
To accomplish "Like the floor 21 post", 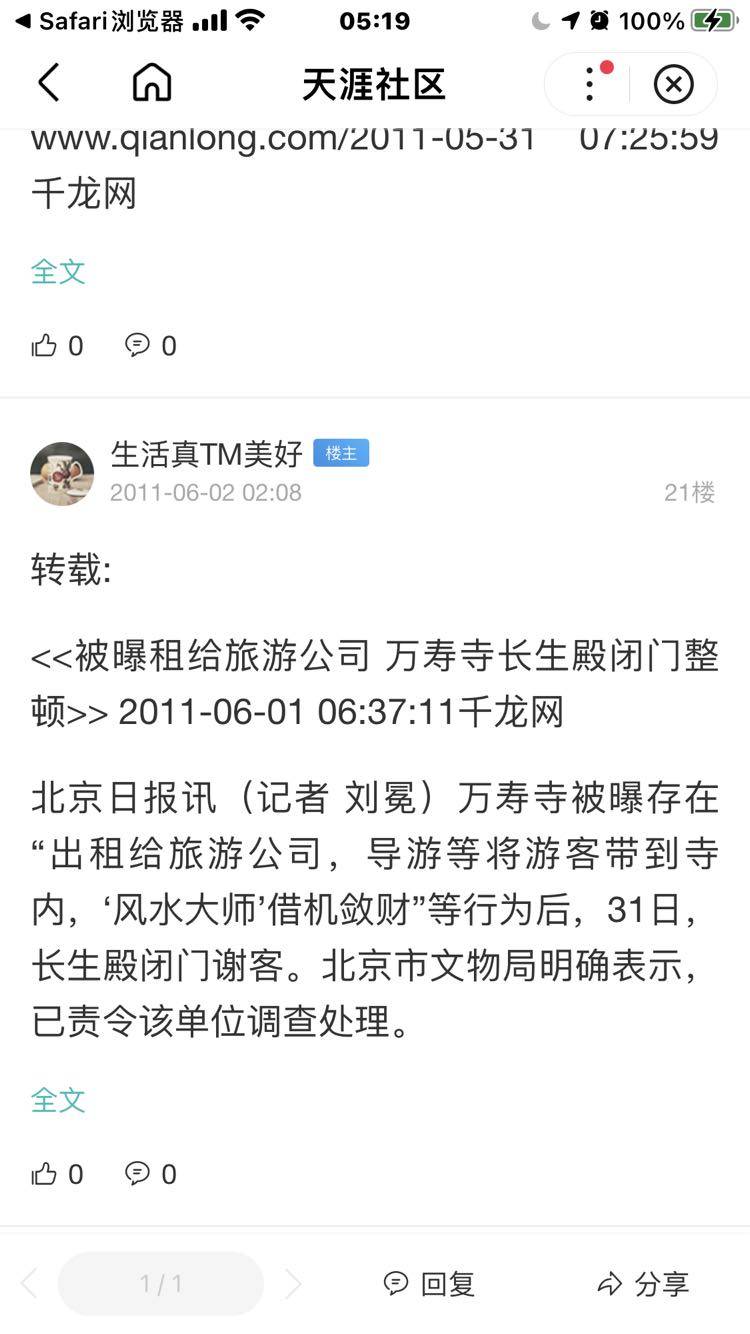I will click(57, 1174).
